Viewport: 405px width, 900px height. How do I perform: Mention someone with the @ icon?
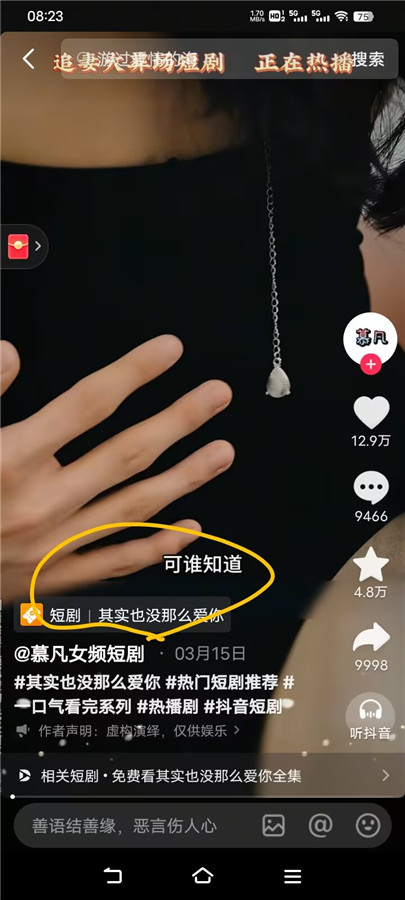pos(321,826)
